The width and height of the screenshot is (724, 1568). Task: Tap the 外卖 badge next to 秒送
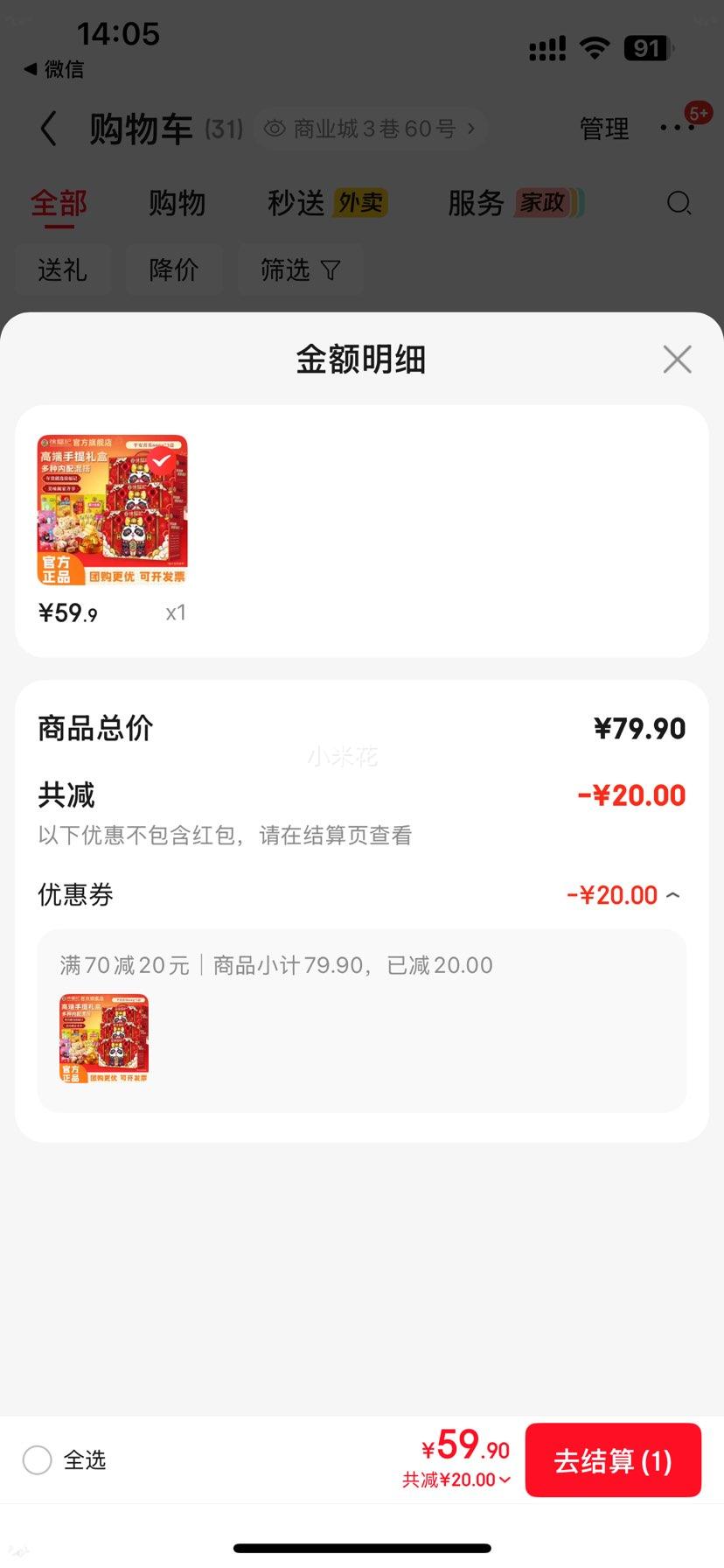click(360, 201)
